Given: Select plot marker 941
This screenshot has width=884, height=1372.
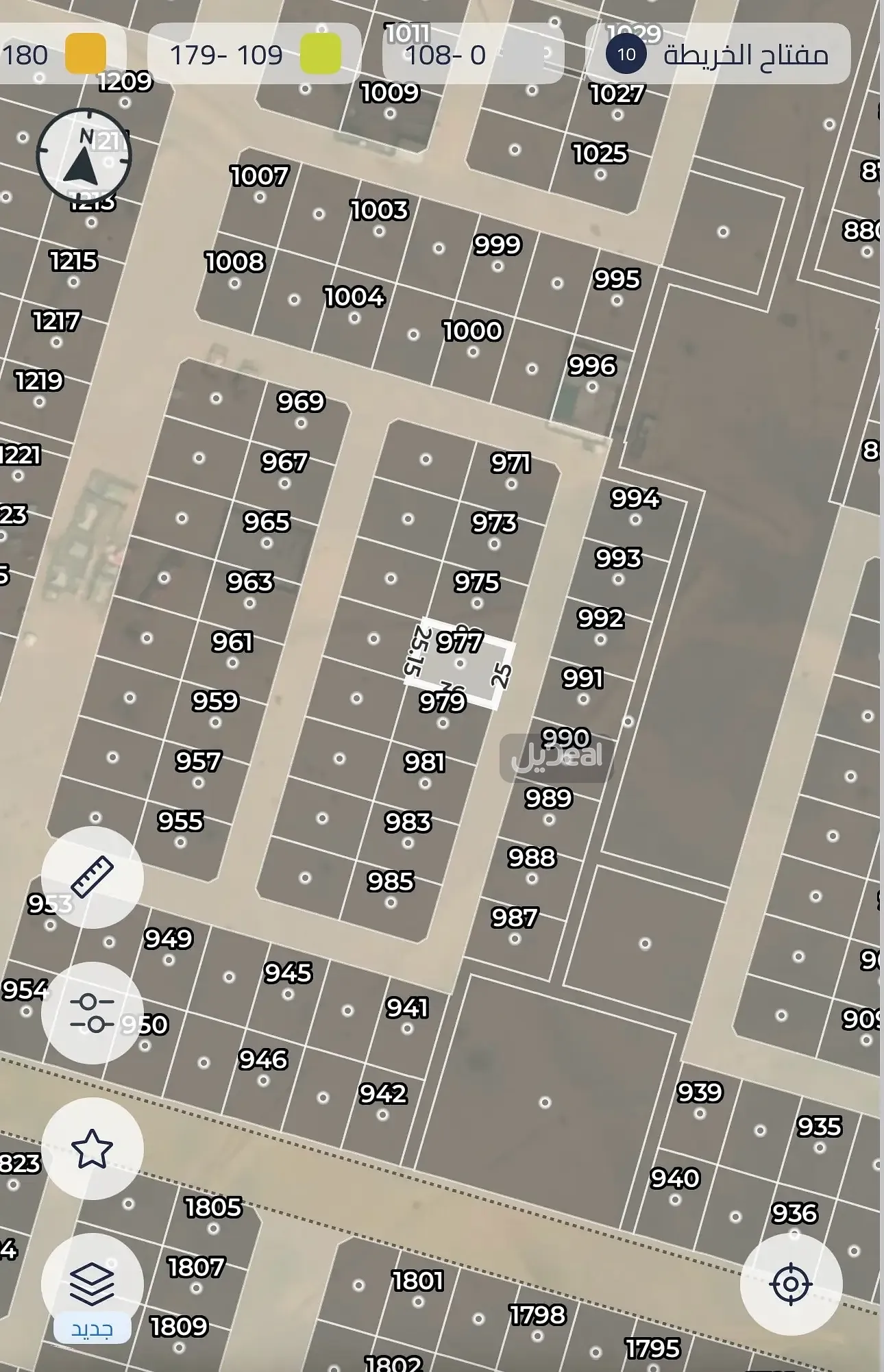Looking at the screenshot, I should 408,1028.
